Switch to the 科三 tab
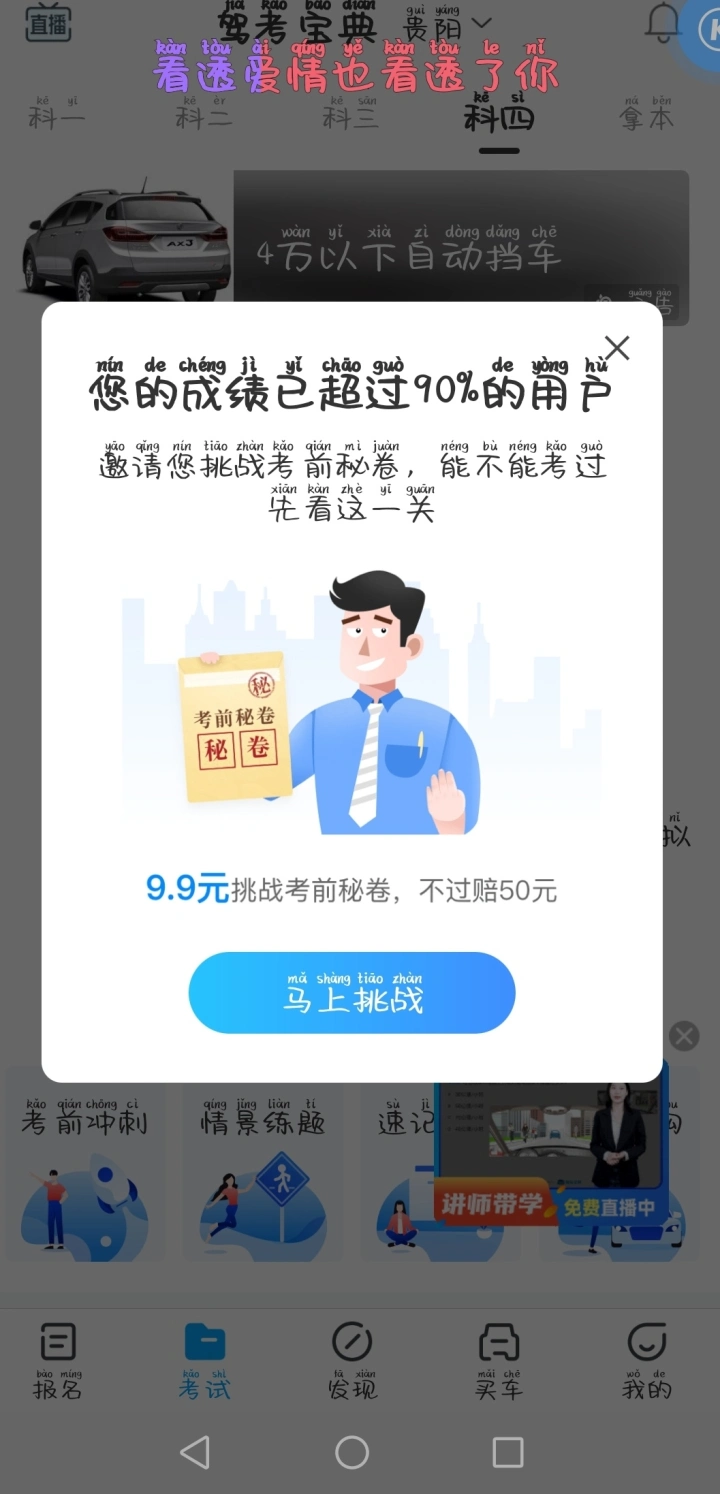720x1494 pixels. [351, 117]
